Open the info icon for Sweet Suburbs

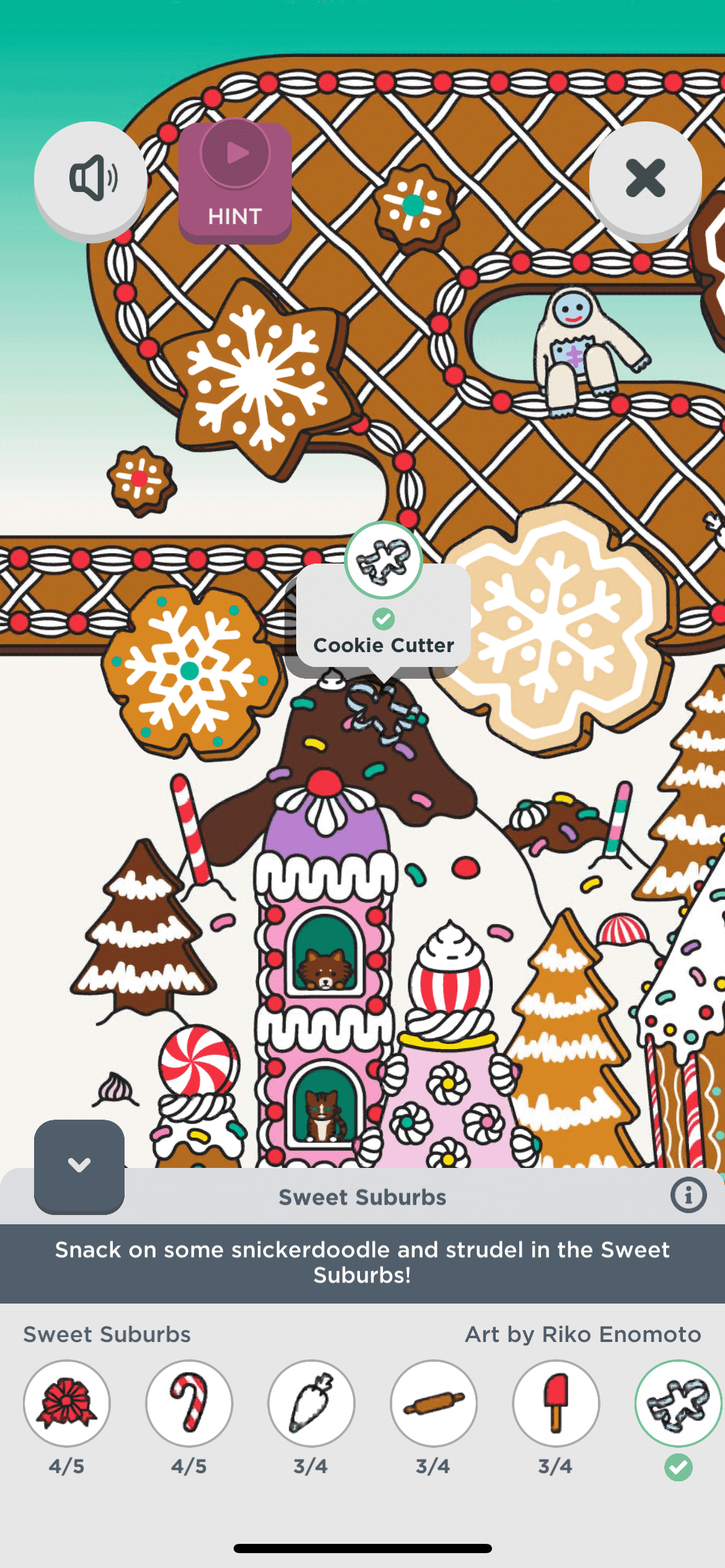(688, 1195)
